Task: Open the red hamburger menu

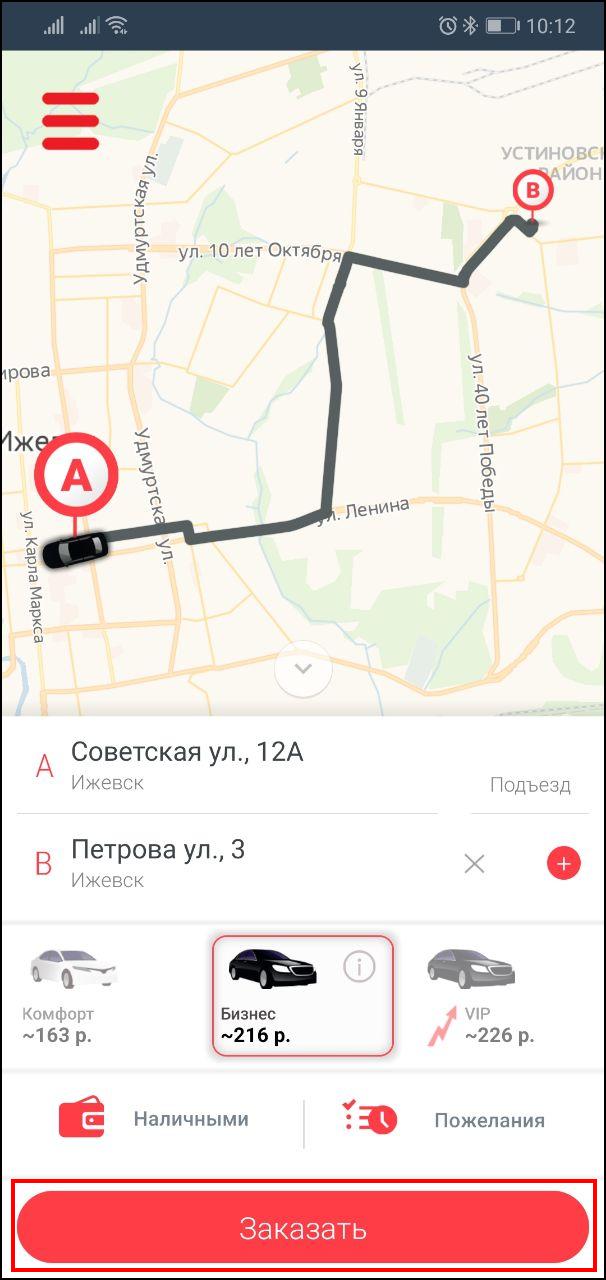Action: pos(70,121)
